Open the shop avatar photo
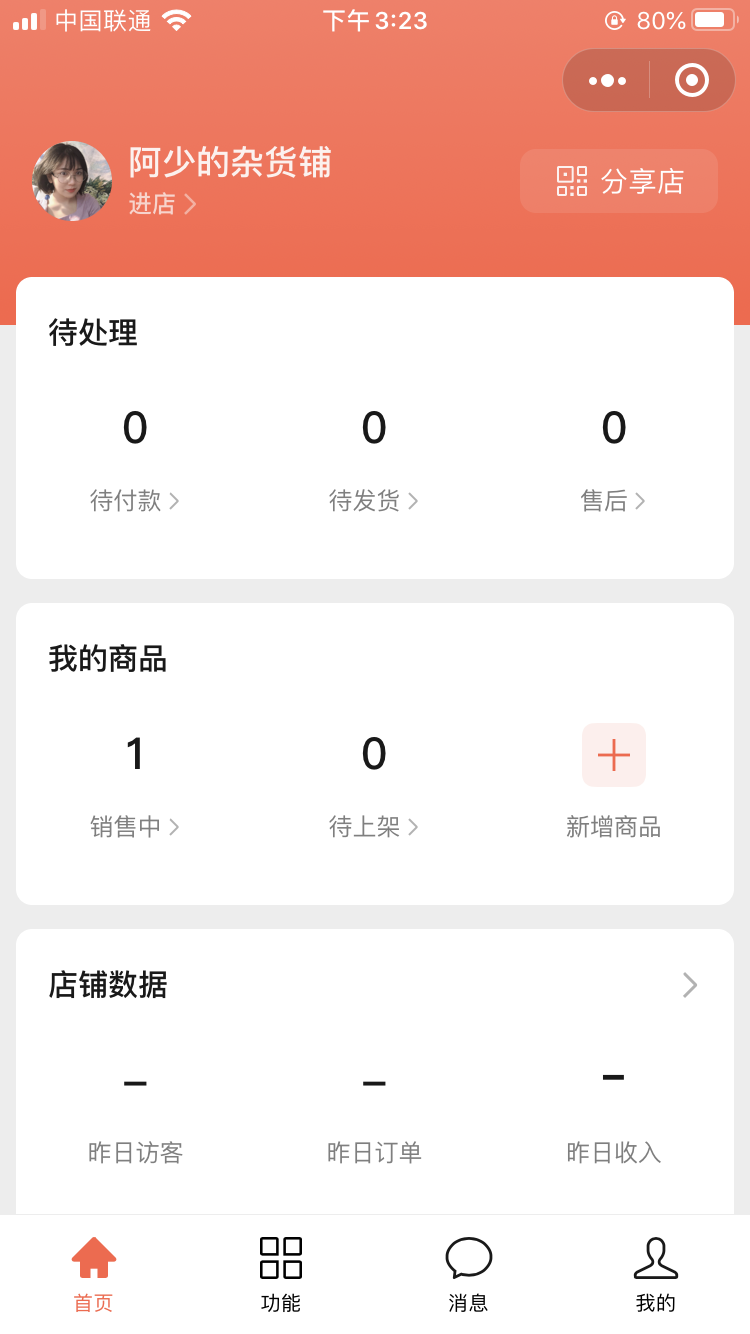 tap(72, 181)
